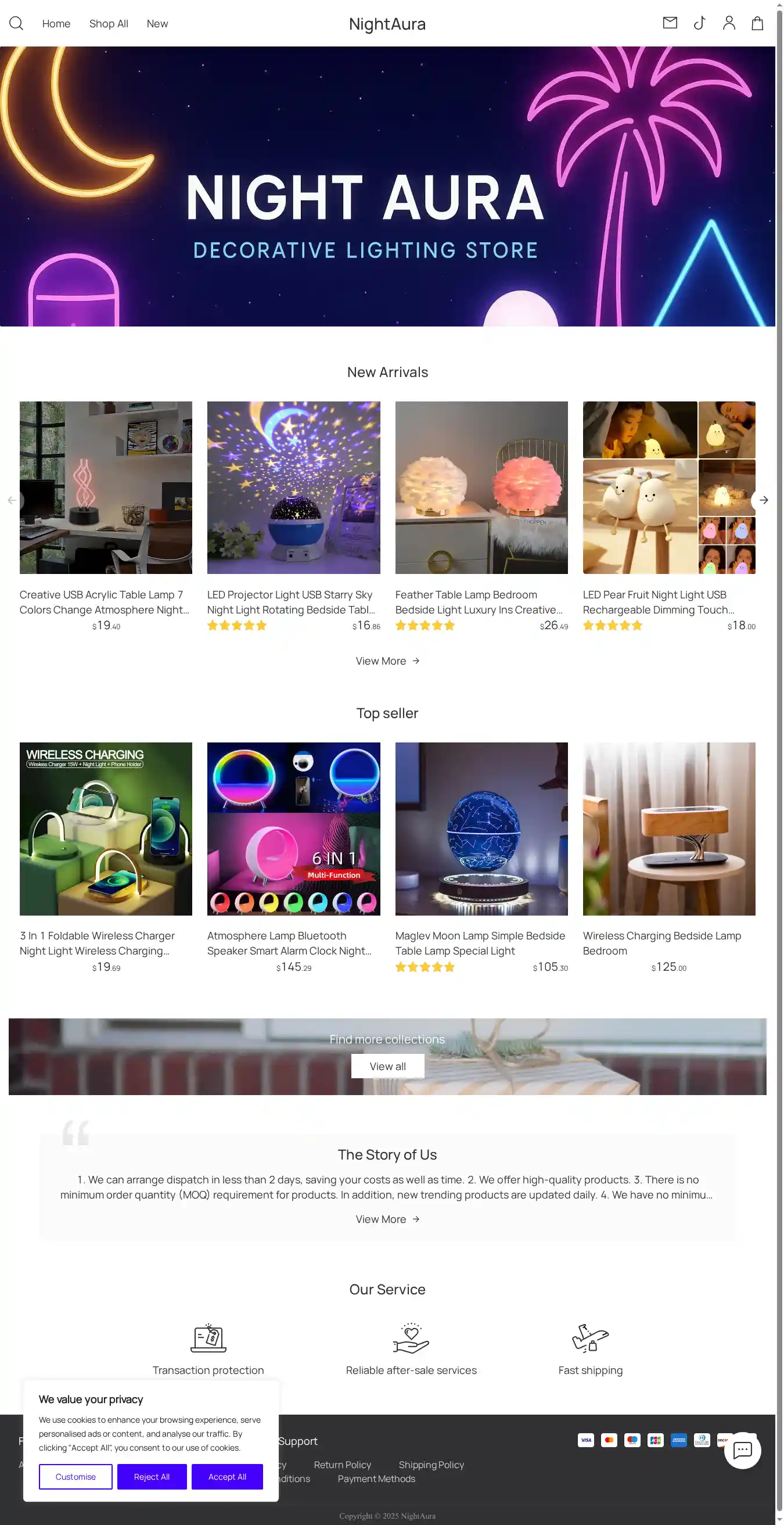Open the search icon
784x1525 pixels.
(x=16, y=24)
